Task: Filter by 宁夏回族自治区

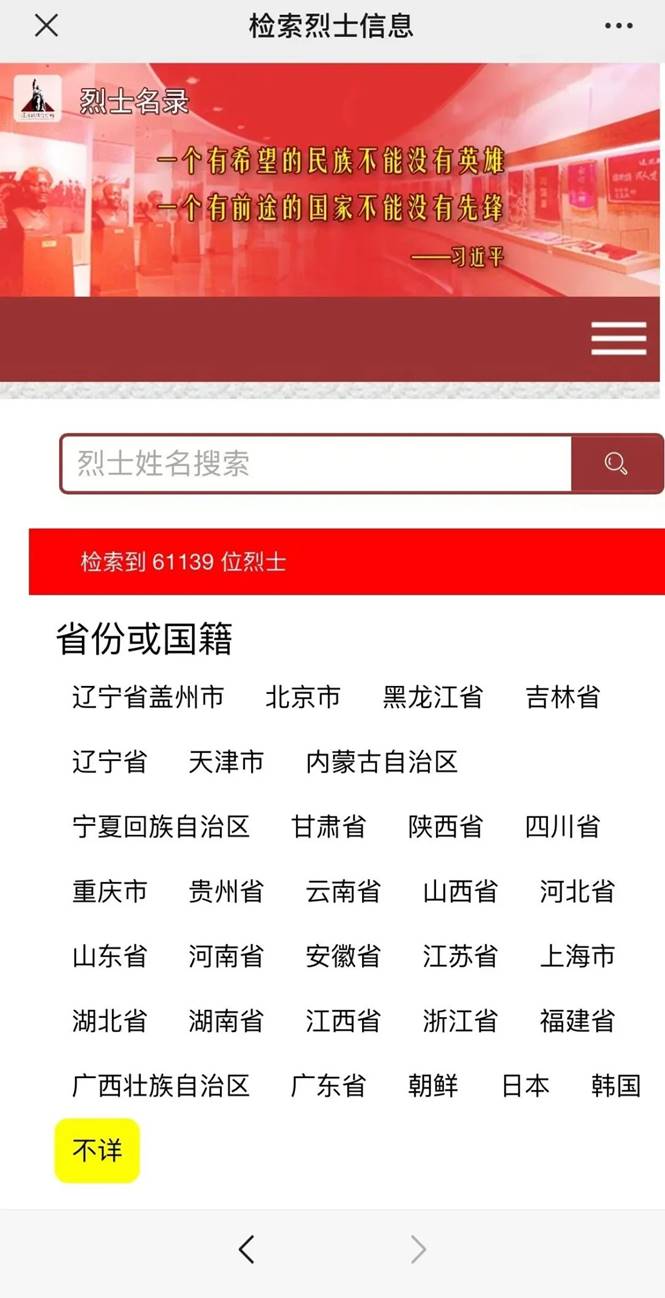Action: point(161,827)
